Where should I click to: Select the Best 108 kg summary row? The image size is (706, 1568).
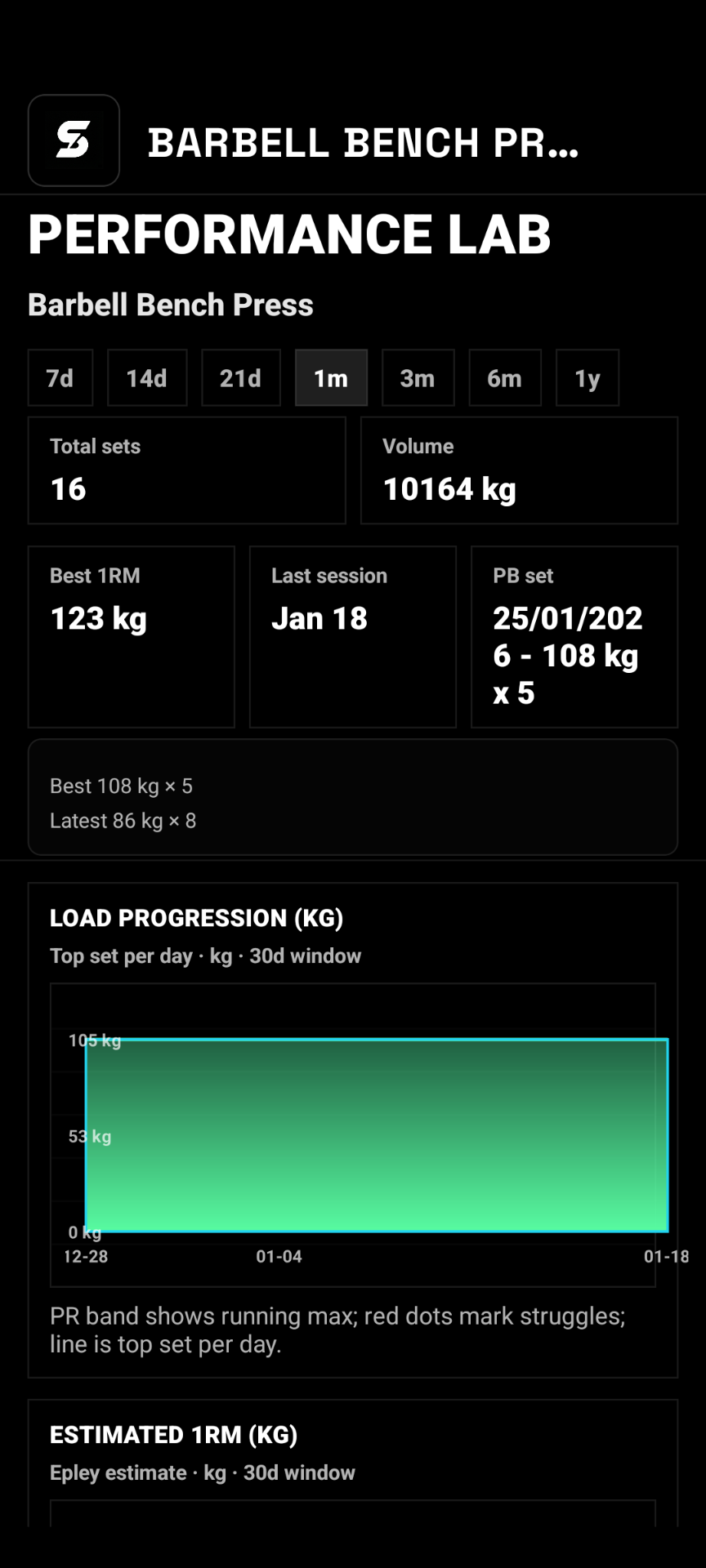(x=121, y=786)
